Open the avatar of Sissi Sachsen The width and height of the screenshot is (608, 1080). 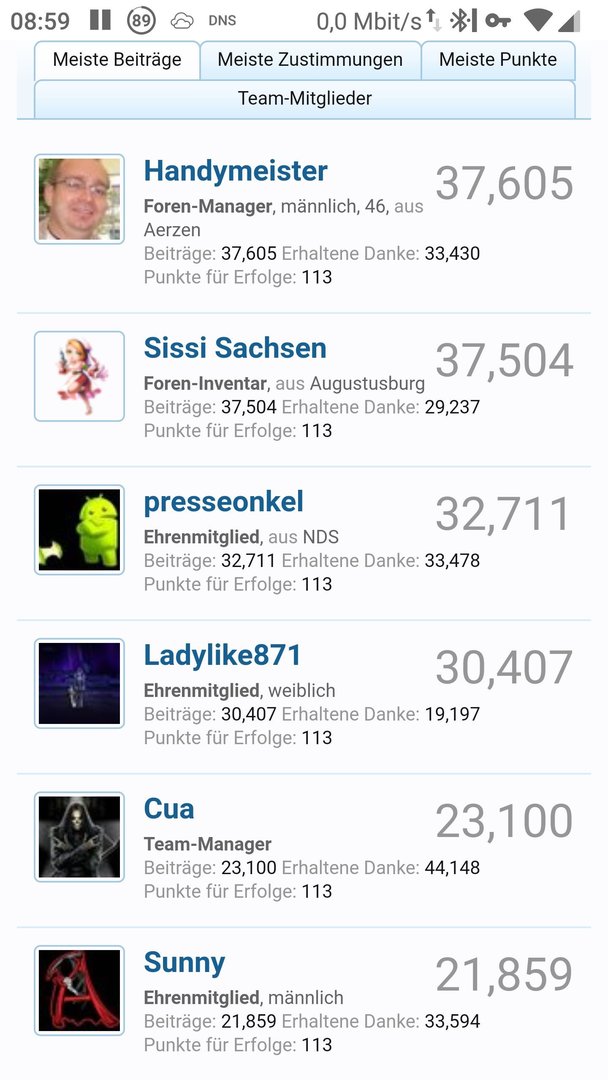click(79, 376)
